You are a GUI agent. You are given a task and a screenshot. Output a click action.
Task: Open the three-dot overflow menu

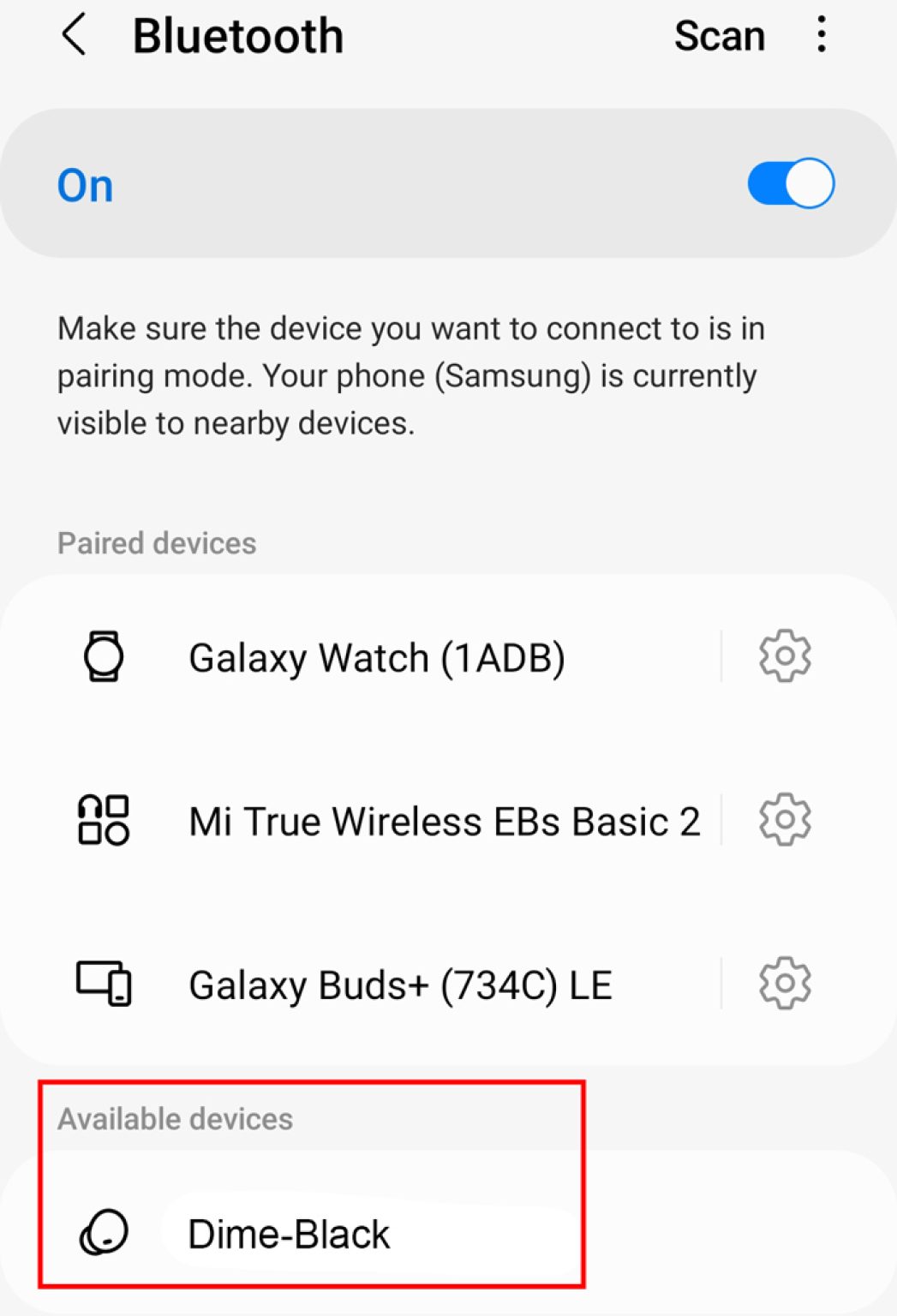(822, 35)
